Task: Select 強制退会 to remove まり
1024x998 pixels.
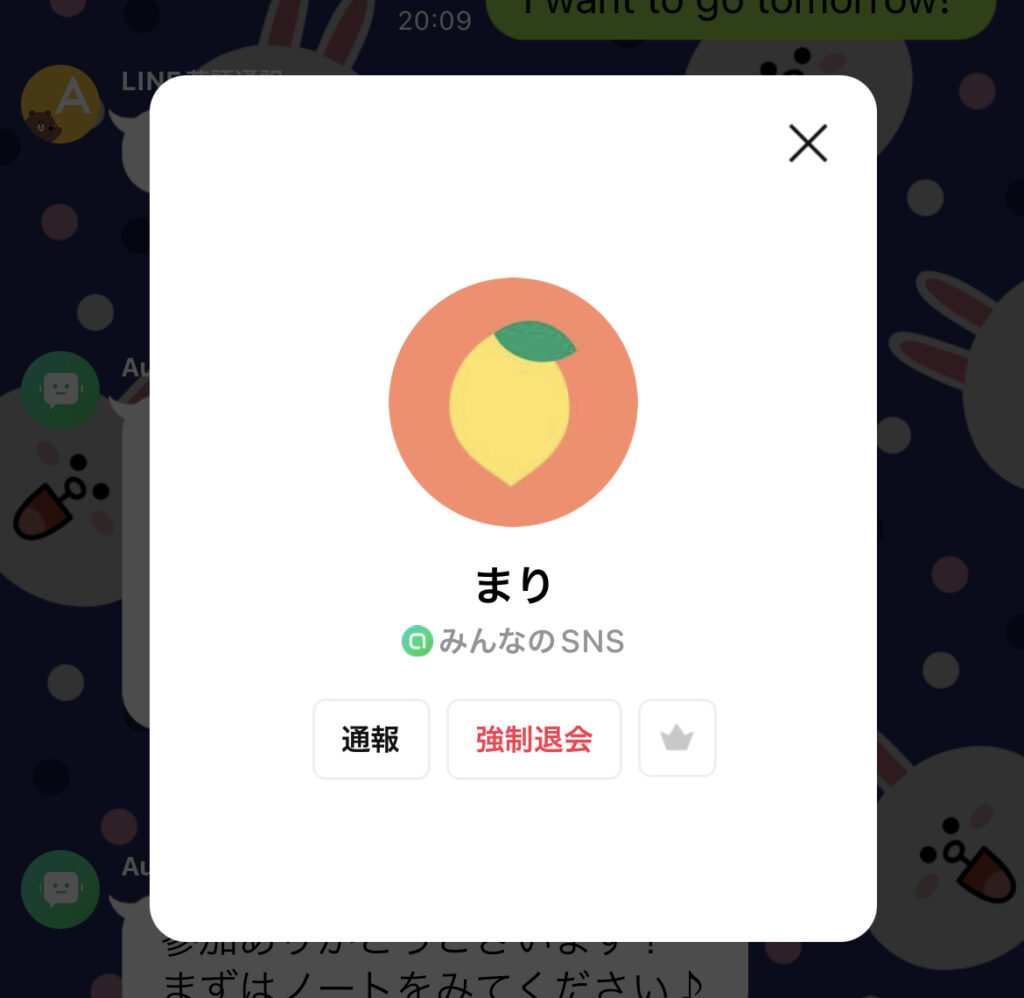Action: click(534, 739)
